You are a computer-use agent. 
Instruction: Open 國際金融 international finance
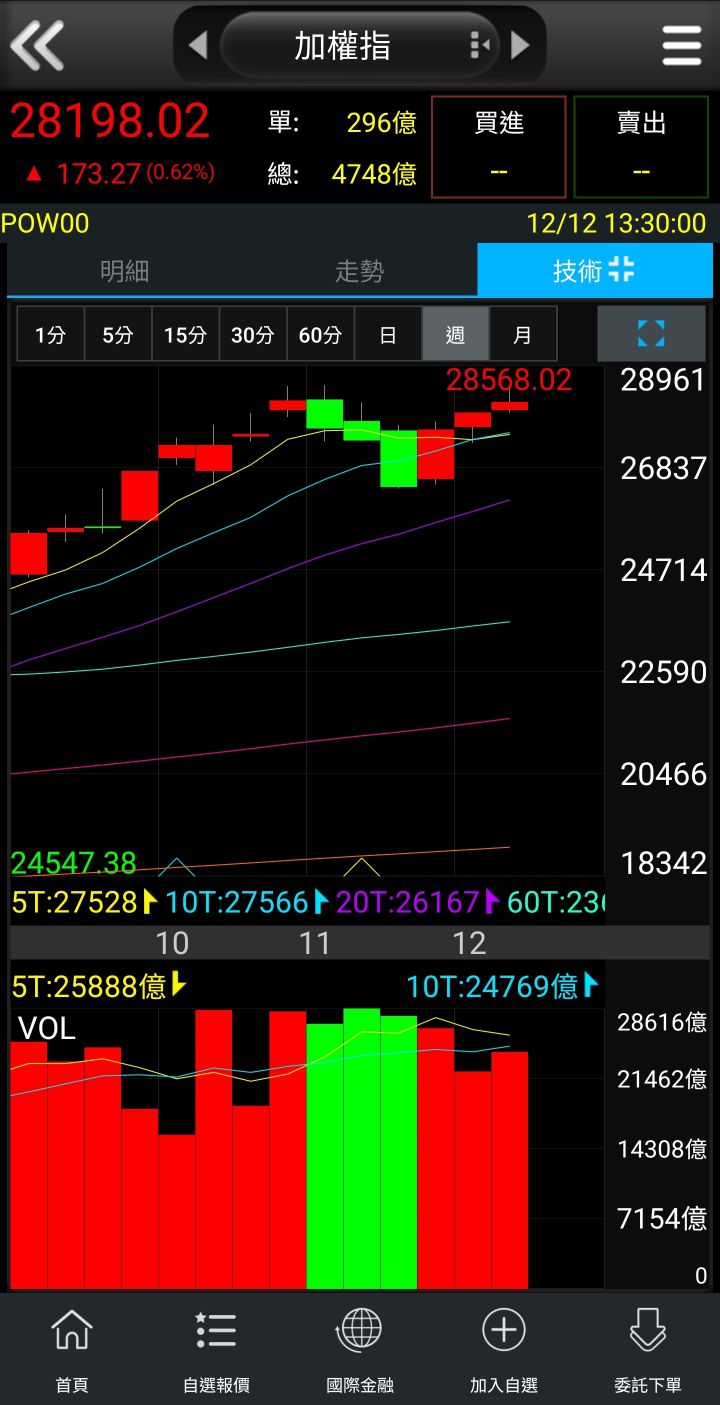pos(360,1351)
